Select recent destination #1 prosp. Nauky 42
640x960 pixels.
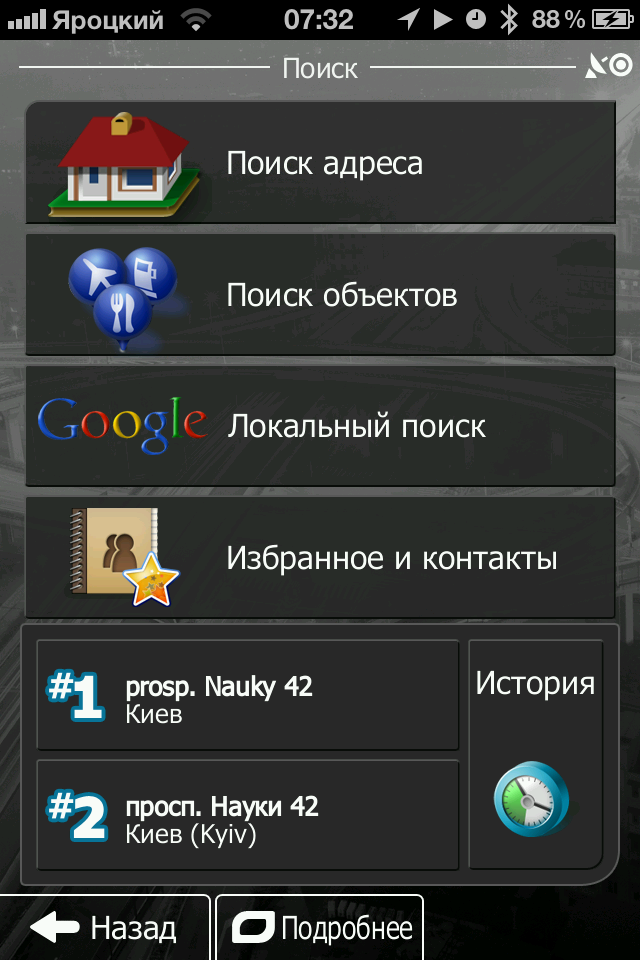248,696
